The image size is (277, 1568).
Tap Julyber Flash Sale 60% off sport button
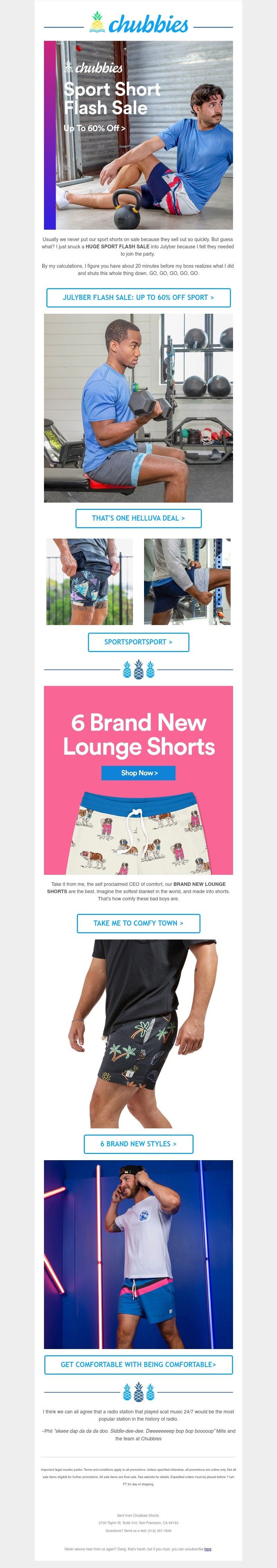(x=138, y=297)
